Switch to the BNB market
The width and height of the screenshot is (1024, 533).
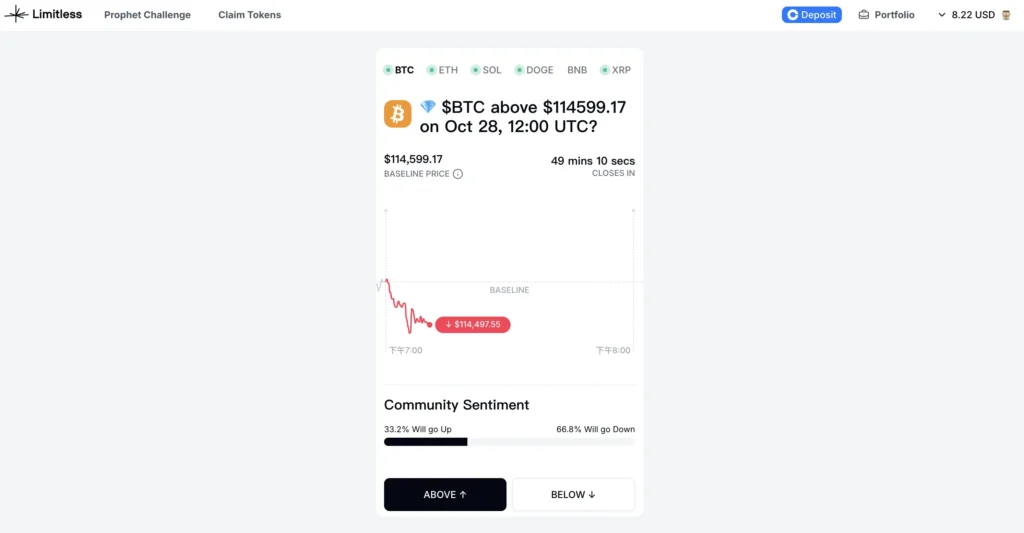coord(577,70)
